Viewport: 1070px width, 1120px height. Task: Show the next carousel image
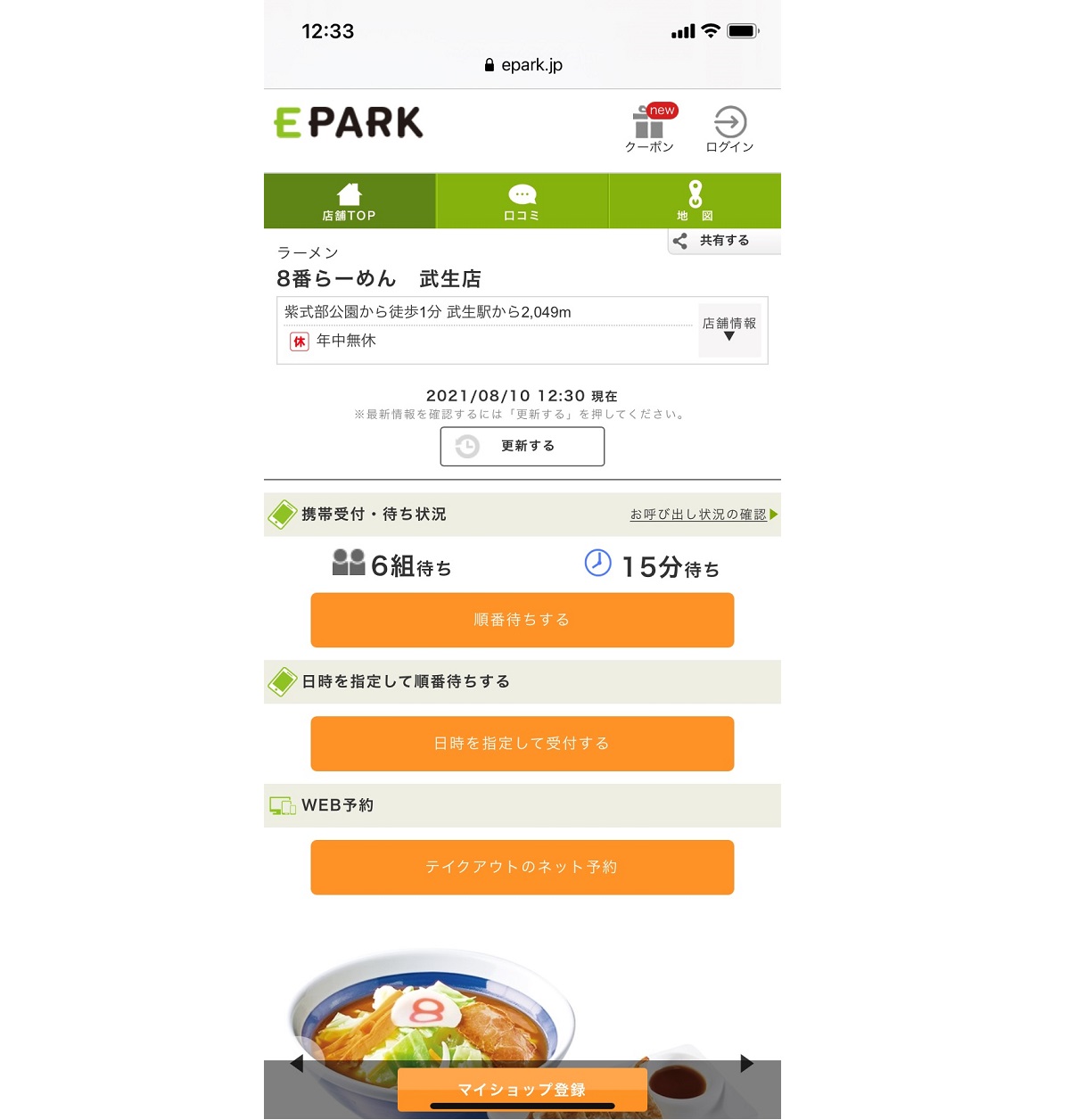click(x=747, y=1063)
